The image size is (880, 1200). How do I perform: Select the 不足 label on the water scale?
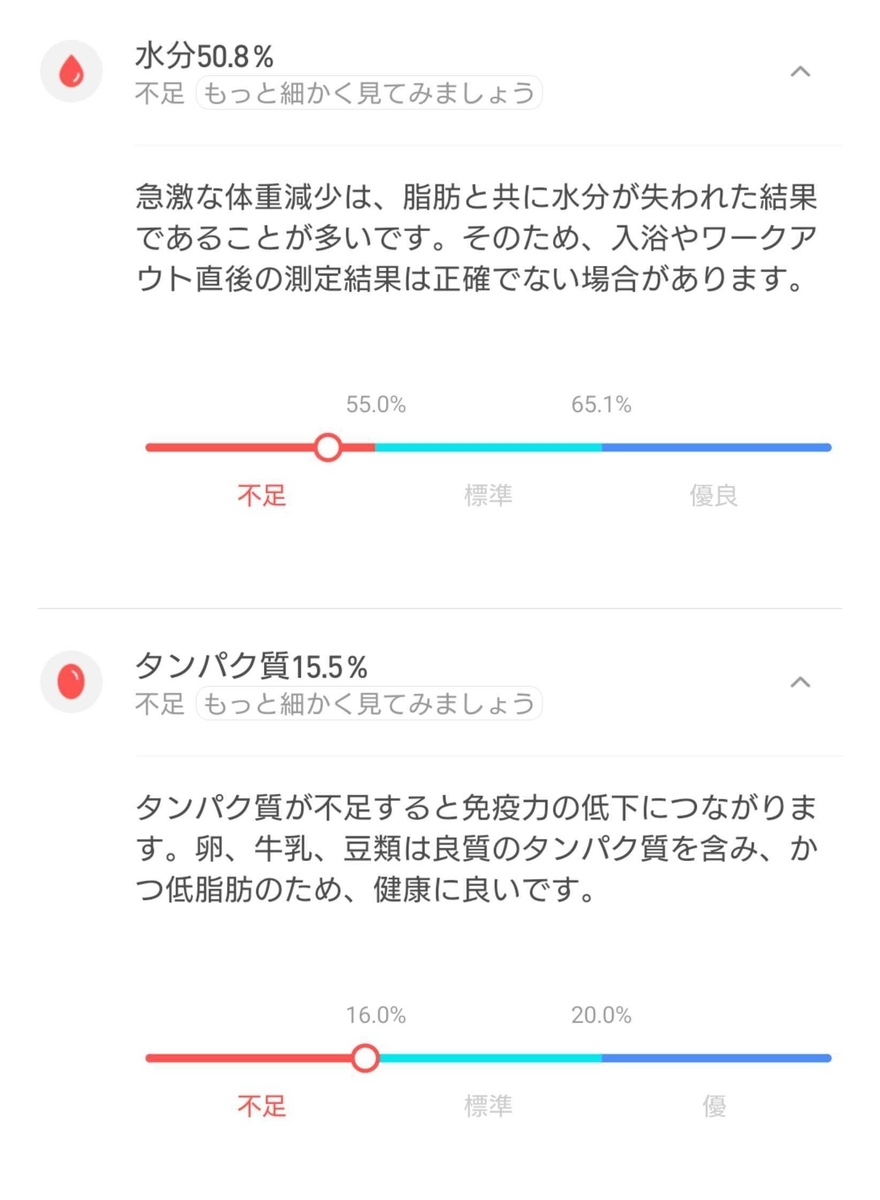[x=262, y=496]
